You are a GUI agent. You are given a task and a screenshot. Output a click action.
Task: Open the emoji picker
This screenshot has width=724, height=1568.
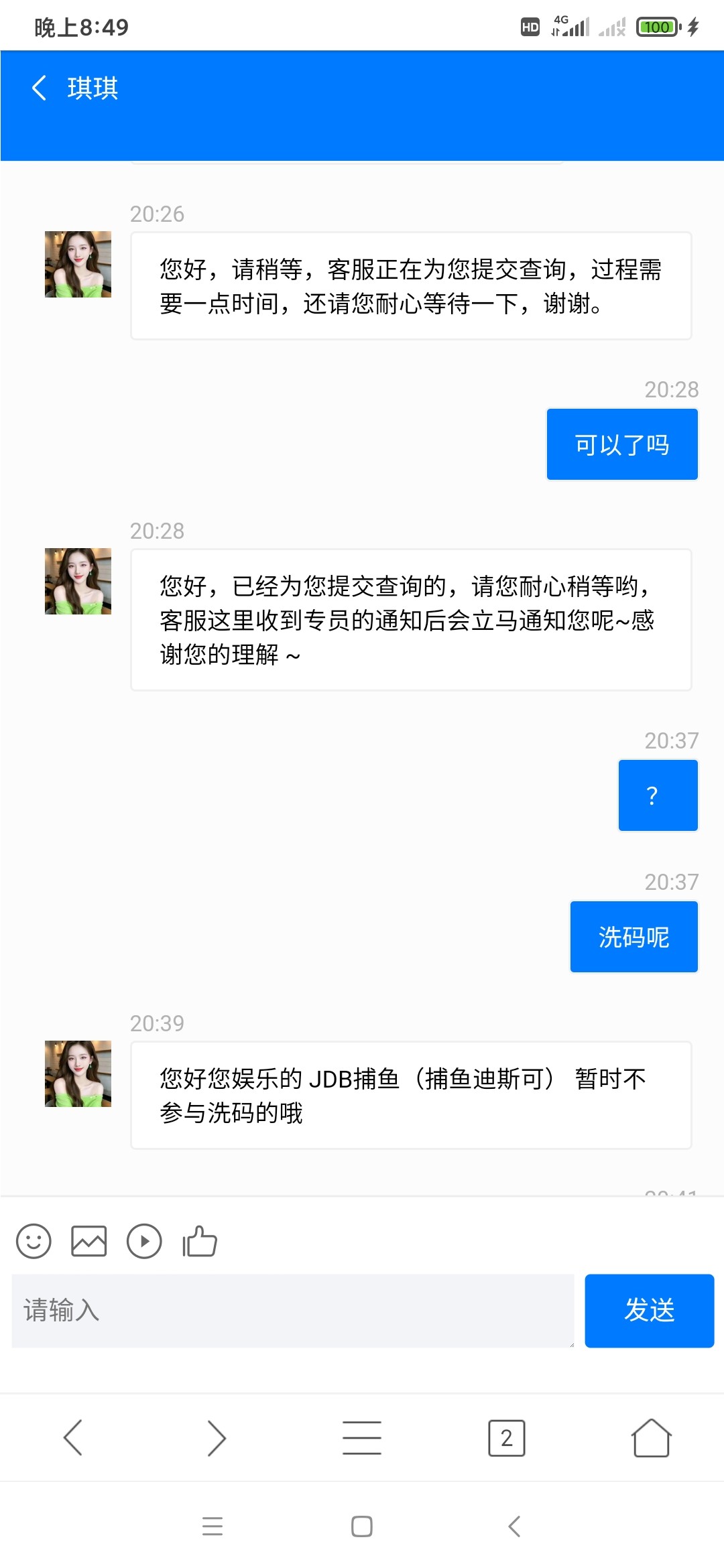click(x=34, y=1241)
